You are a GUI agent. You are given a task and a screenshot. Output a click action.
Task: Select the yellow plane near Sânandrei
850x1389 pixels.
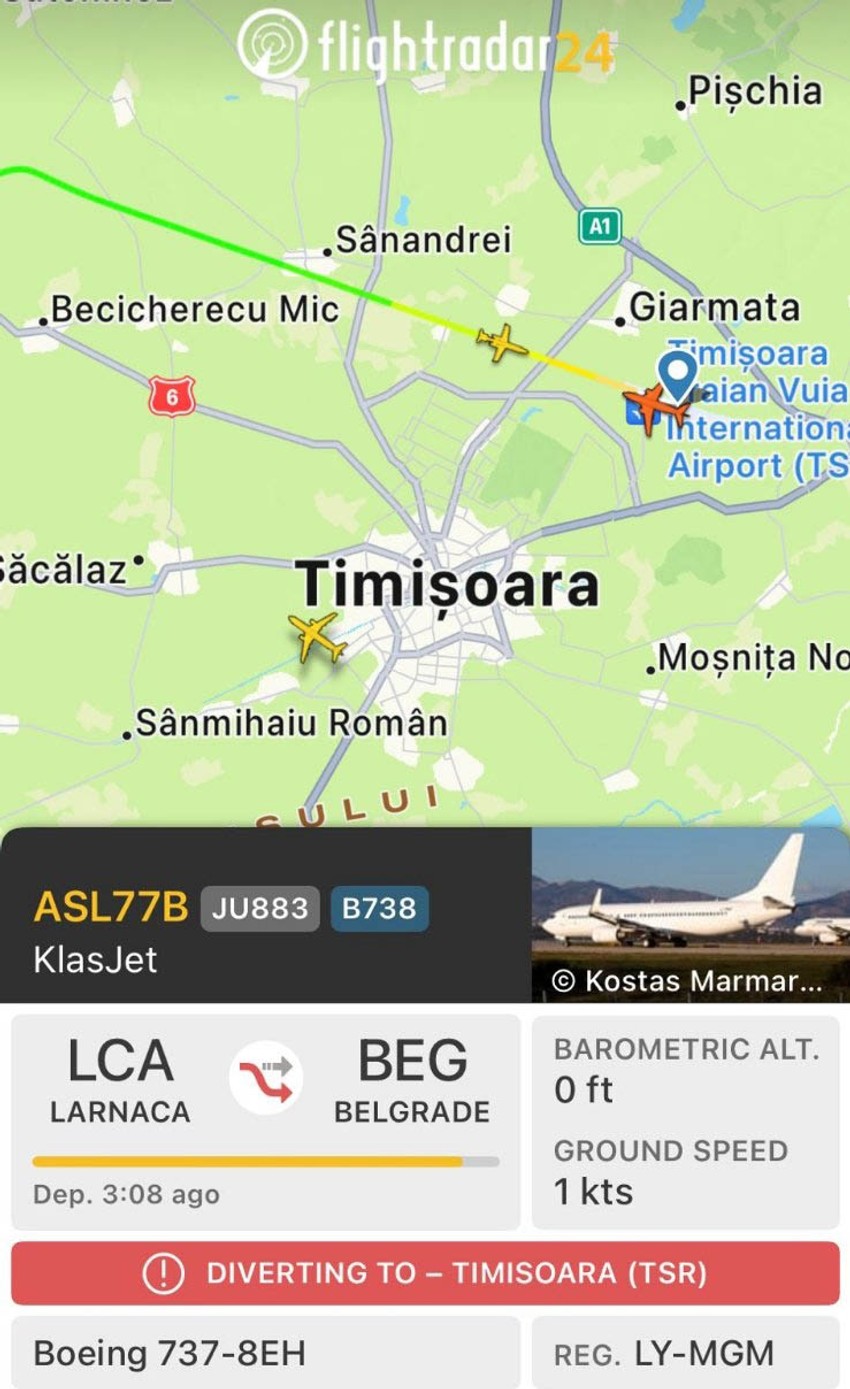click(x=502, y=343)
